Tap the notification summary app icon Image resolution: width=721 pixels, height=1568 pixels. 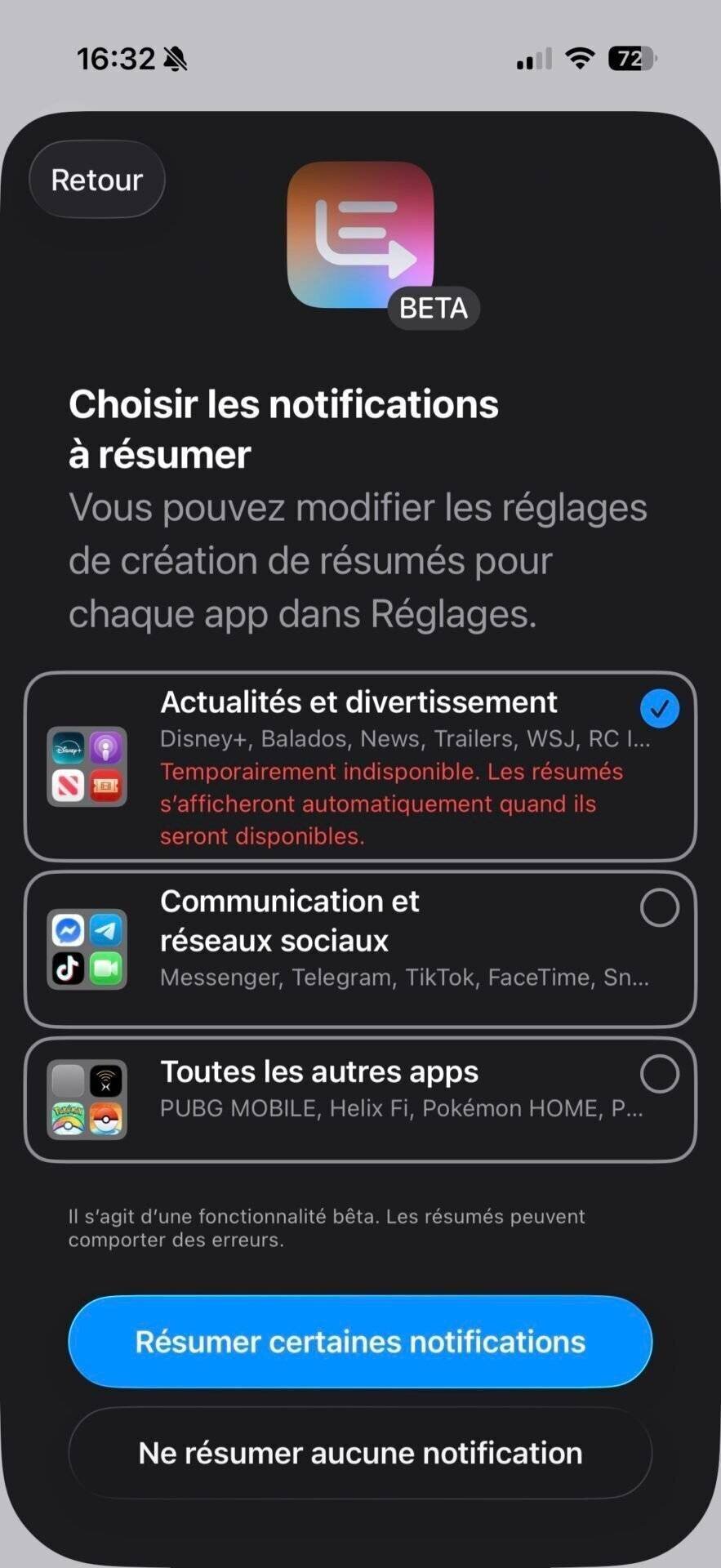[x=360, y=235]
